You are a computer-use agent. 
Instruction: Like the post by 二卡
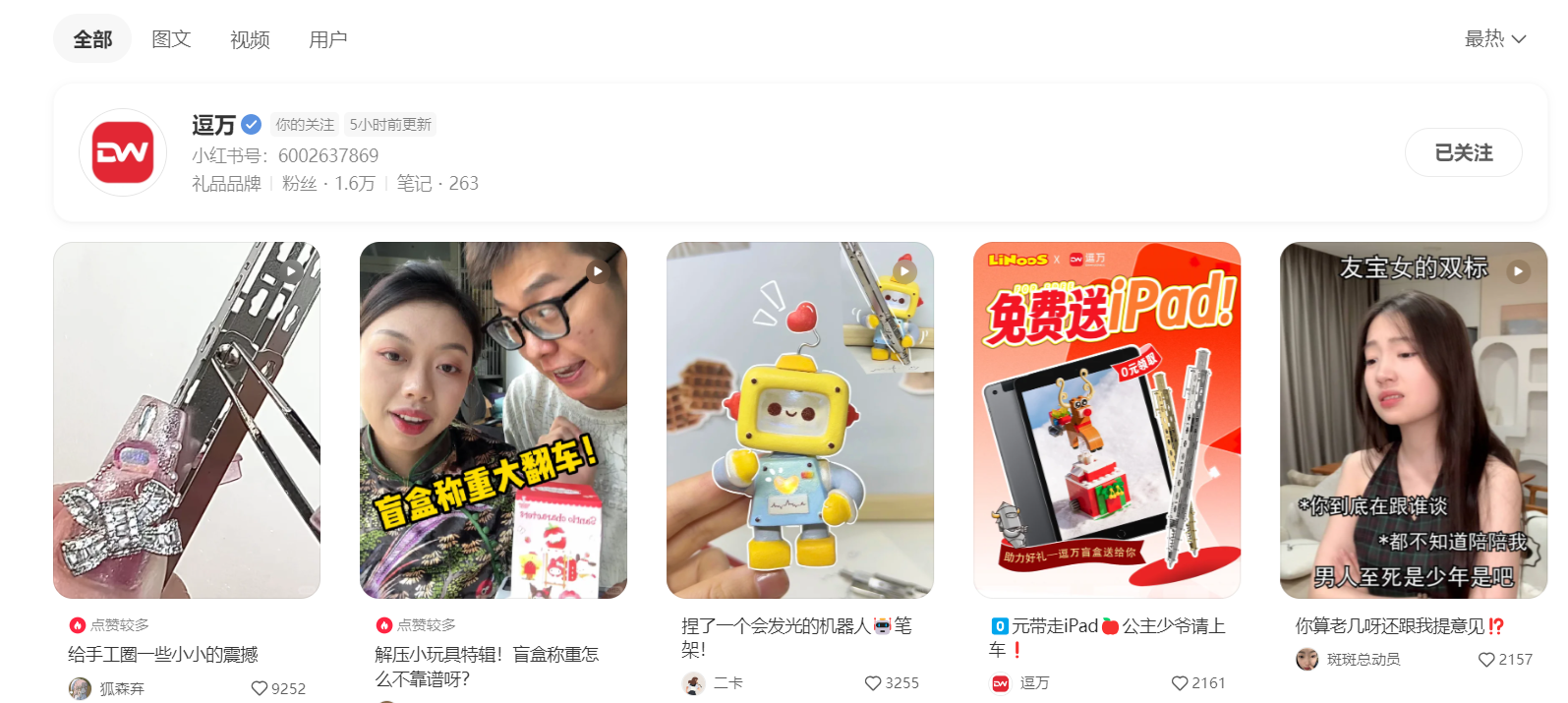point(873,682)
